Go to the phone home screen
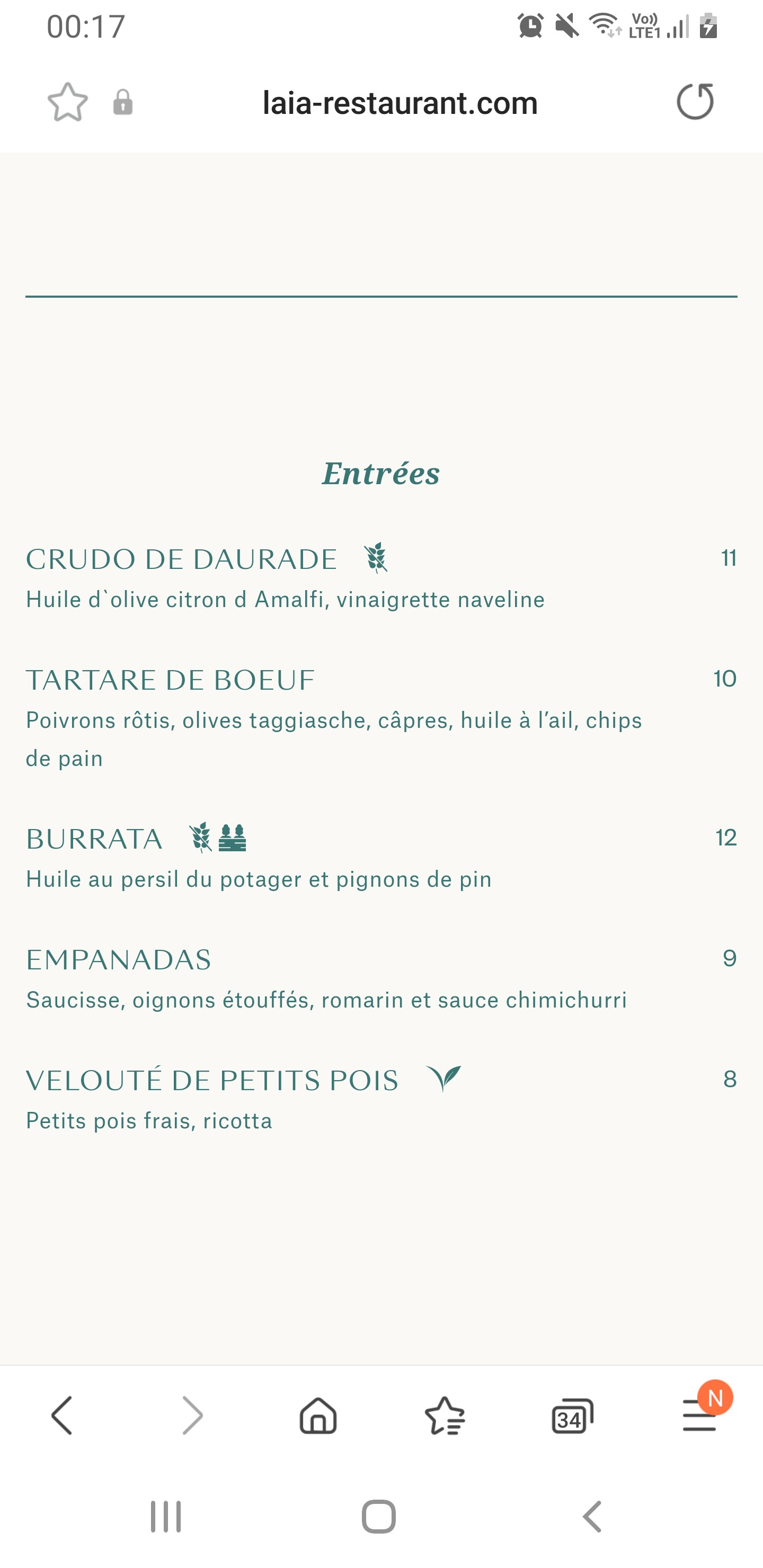Image resolution: width=763 pixels, height=1568 pixels. click(379, 1516)
